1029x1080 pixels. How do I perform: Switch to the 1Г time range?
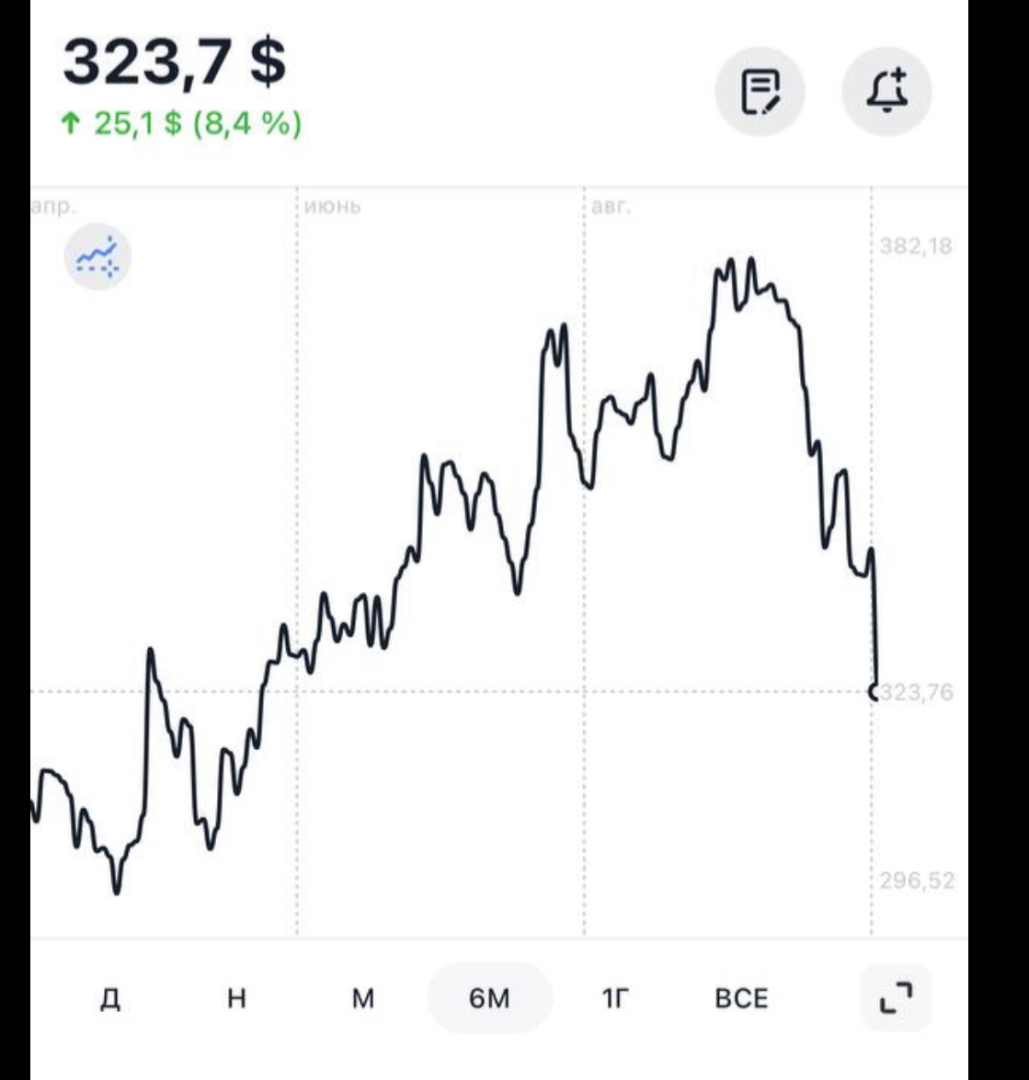pos(616,998)
